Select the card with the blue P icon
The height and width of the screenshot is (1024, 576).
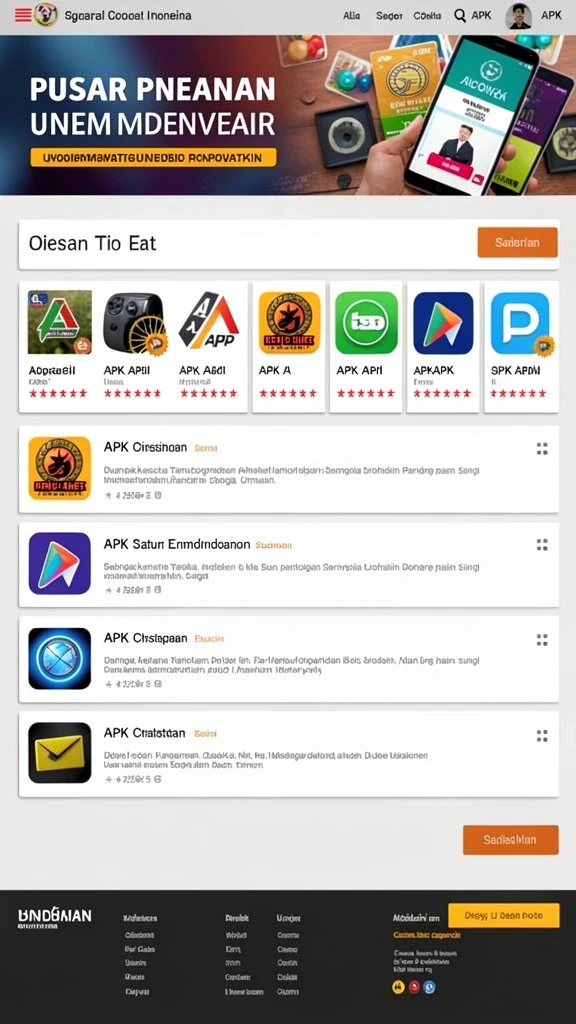[x=521, y=347]
